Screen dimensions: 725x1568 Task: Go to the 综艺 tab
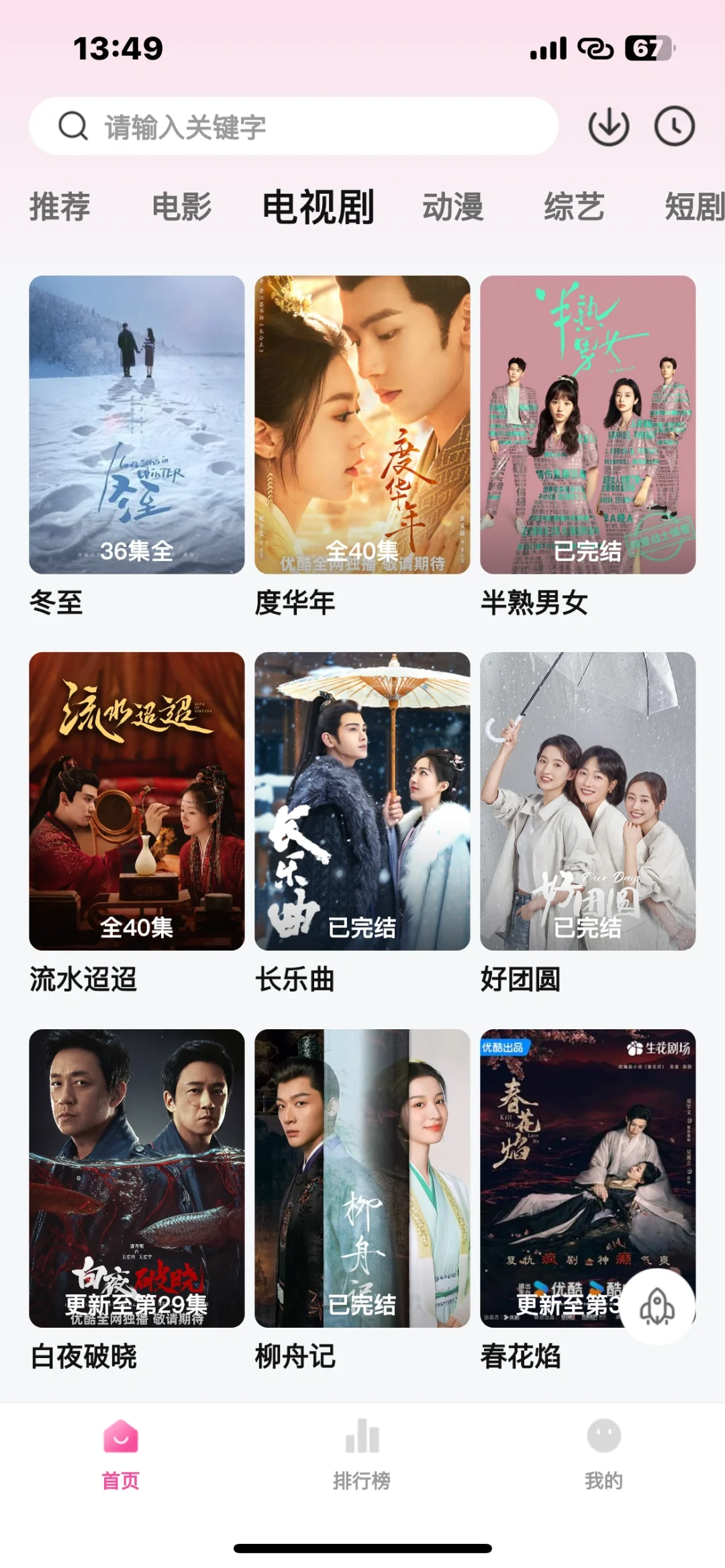coord(574,206)
